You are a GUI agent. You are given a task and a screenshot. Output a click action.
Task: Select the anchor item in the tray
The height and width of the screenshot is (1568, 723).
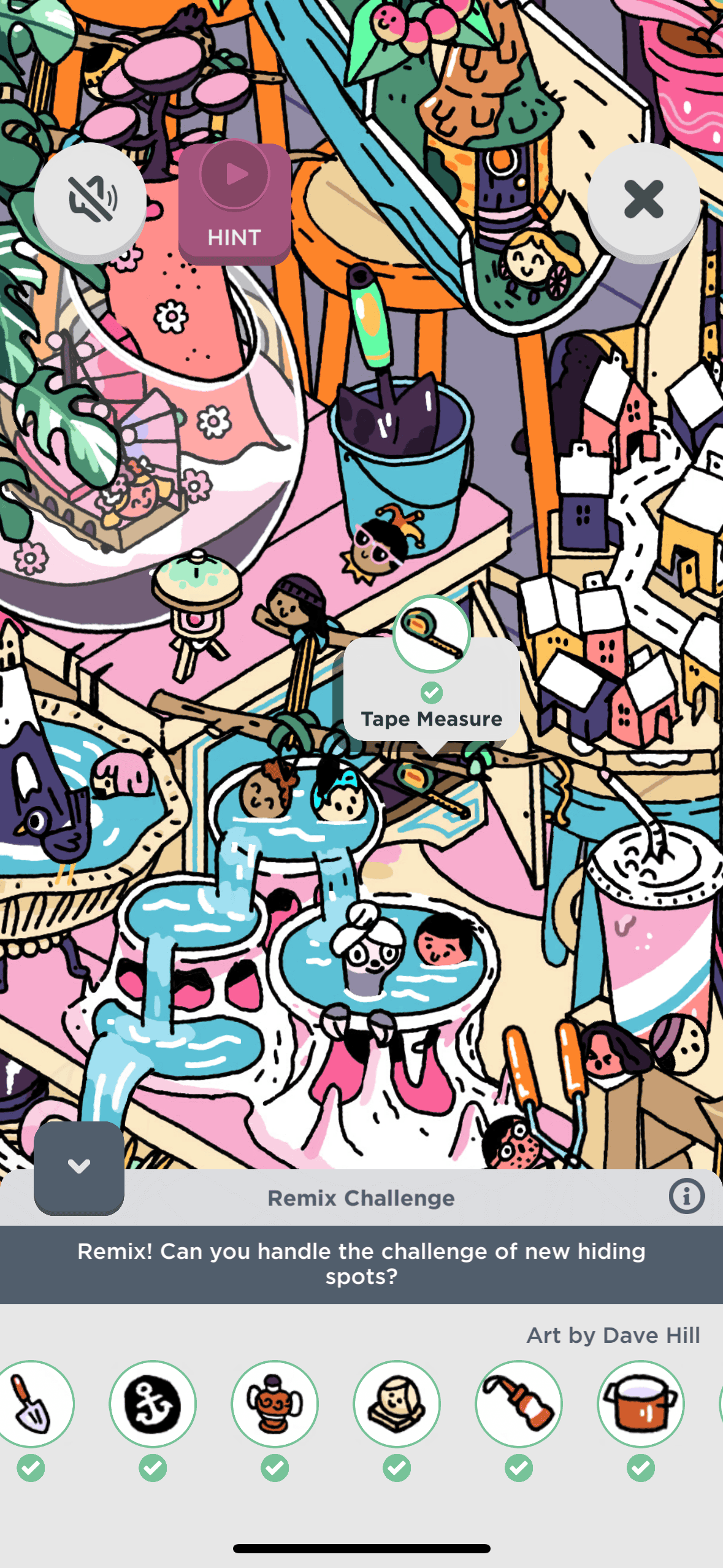[153, 1404]
